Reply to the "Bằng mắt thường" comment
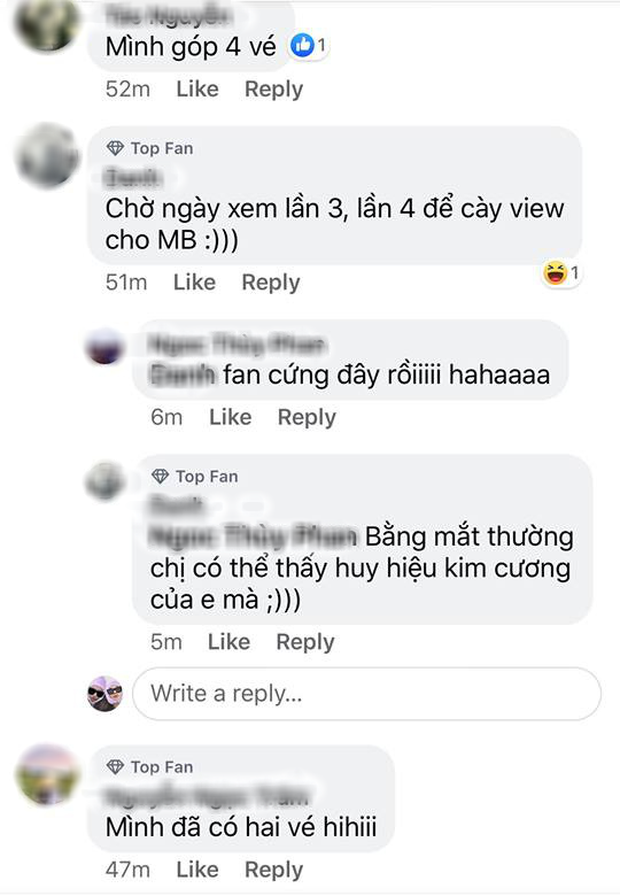620x896 pixels. (305, 642)
